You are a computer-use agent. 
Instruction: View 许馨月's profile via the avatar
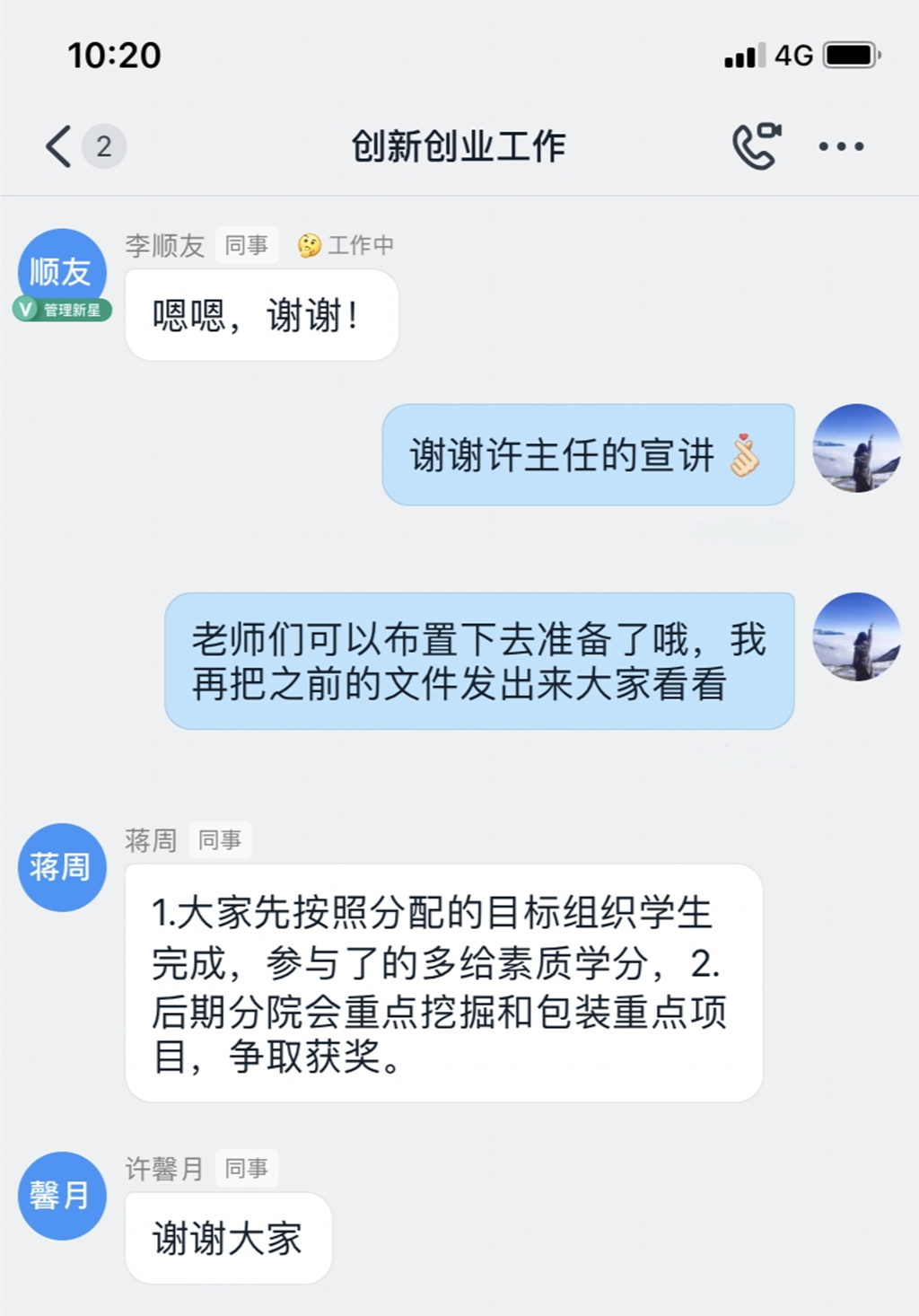pos(62,1196)
